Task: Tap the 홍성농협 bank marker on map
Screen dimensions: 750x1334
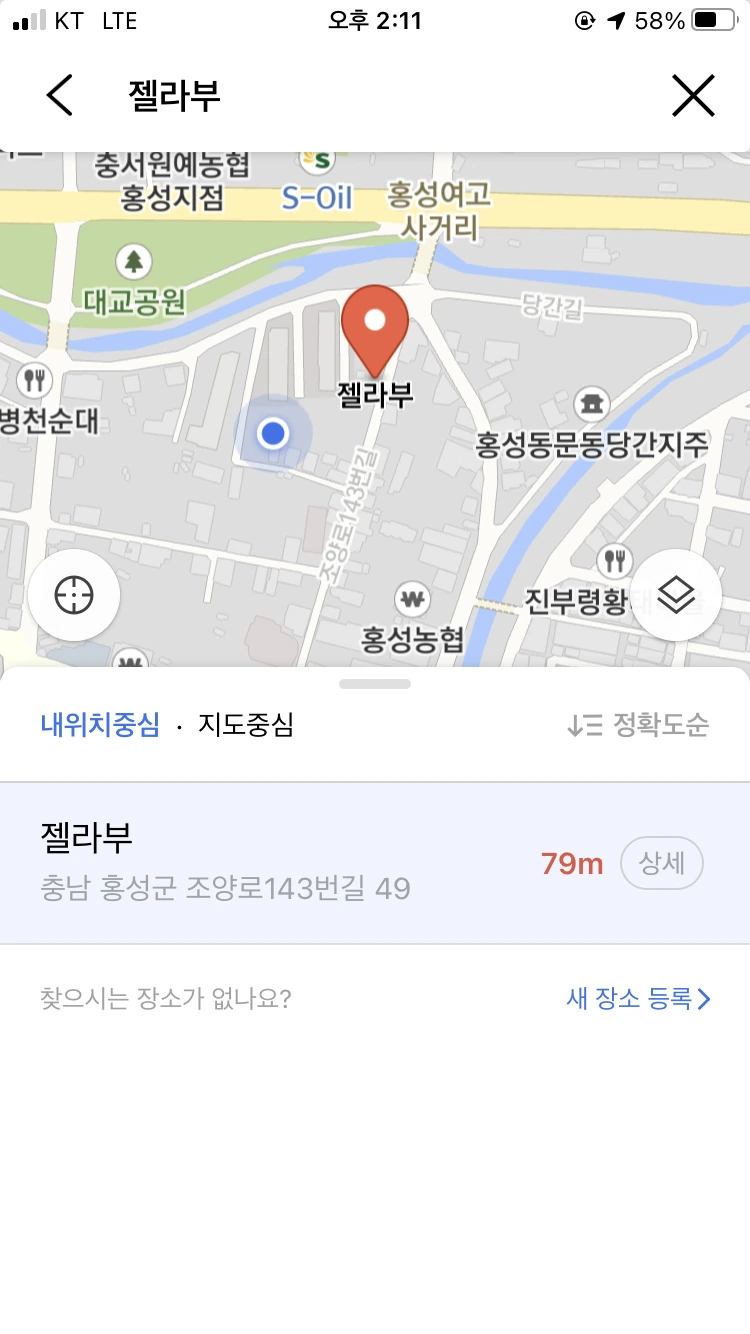Action: tap(411, 599)
